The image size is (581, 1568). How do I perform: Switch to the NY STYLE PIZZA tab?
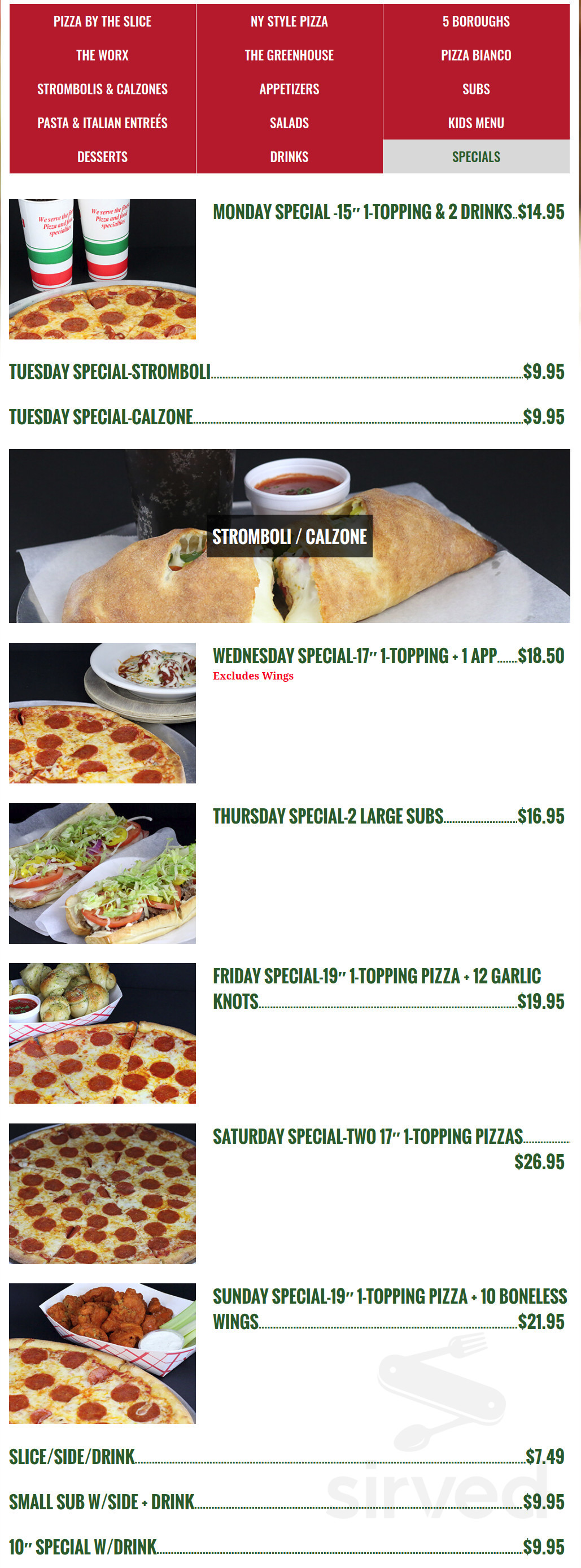[290, 21]
